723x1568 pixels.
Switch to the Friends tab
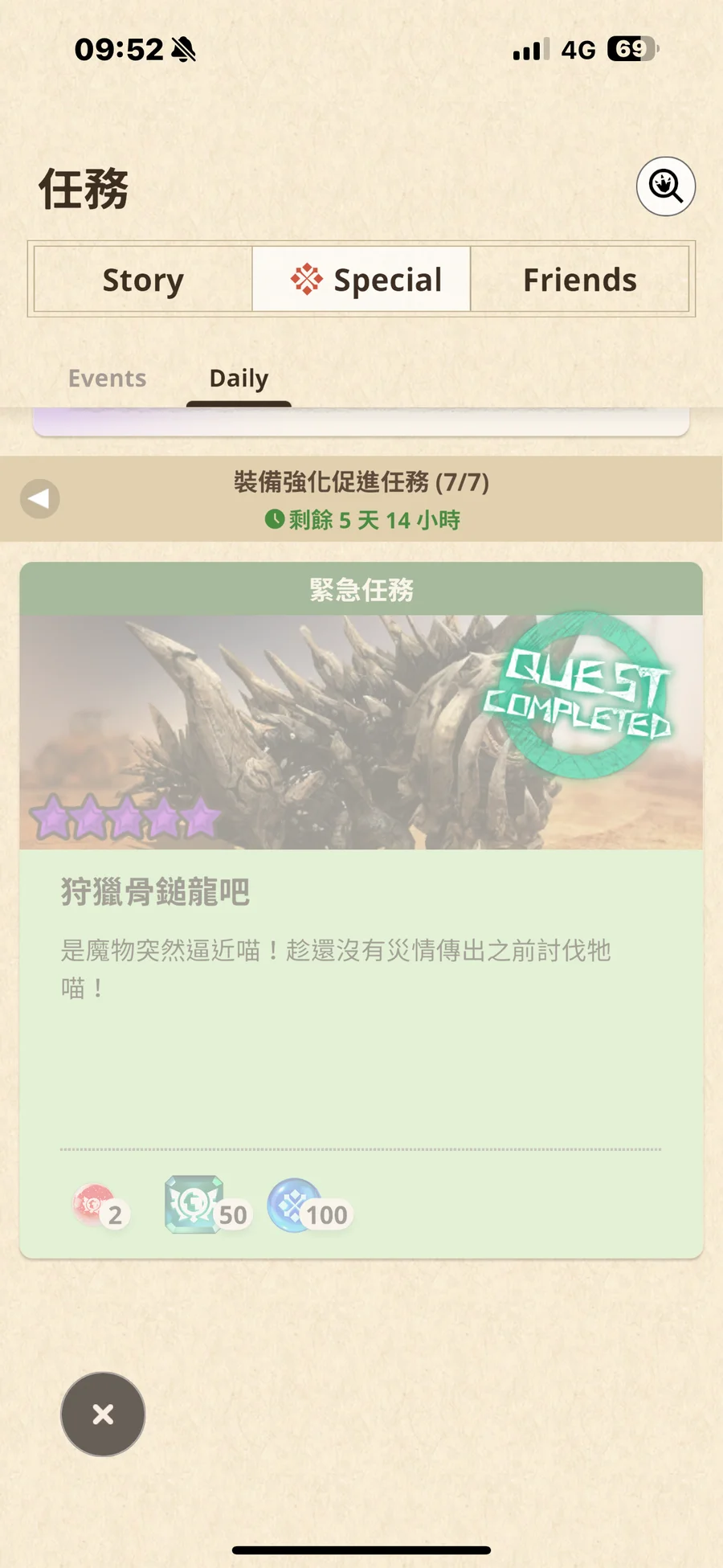pos(579,280)
